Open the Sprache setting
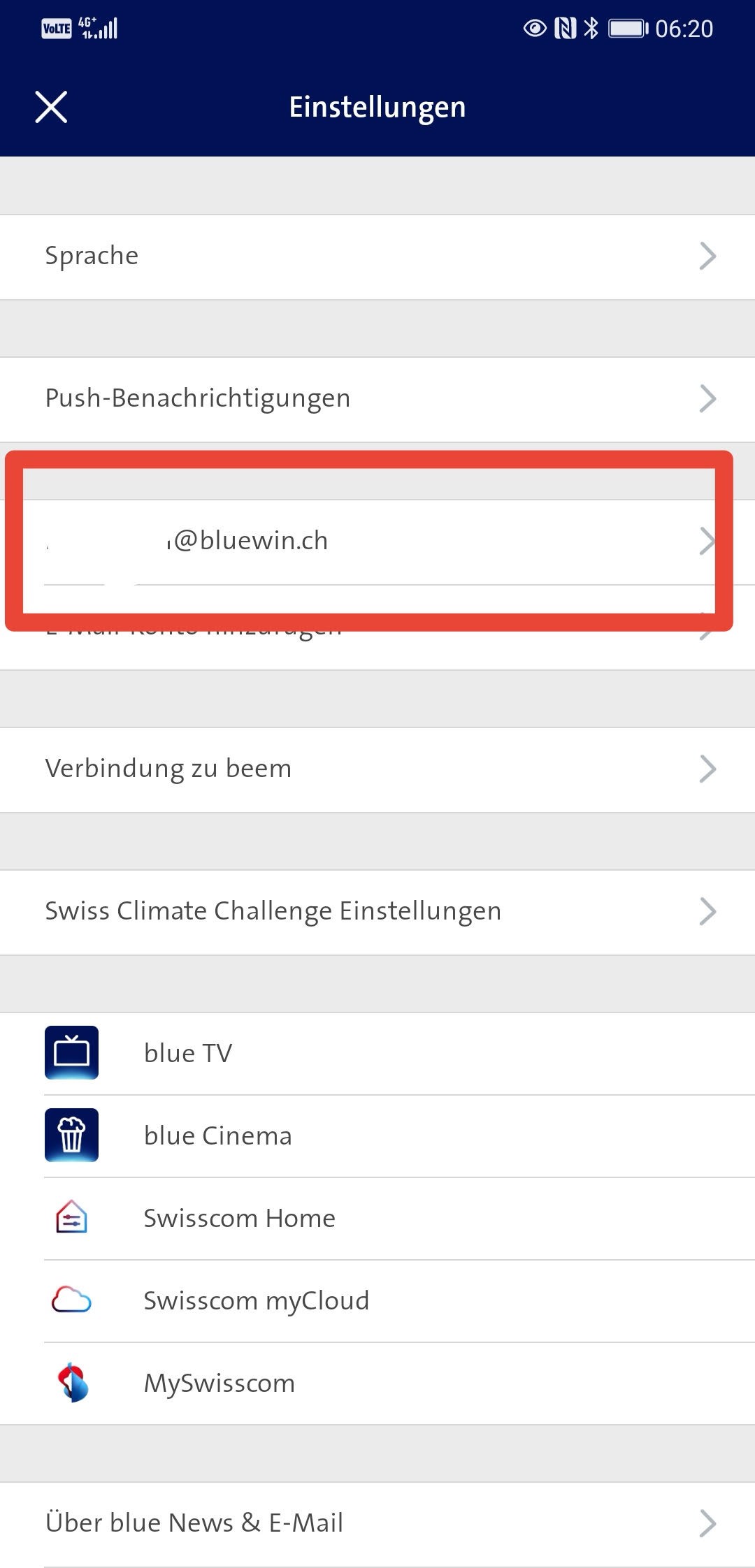 click(x=377, y=256)
